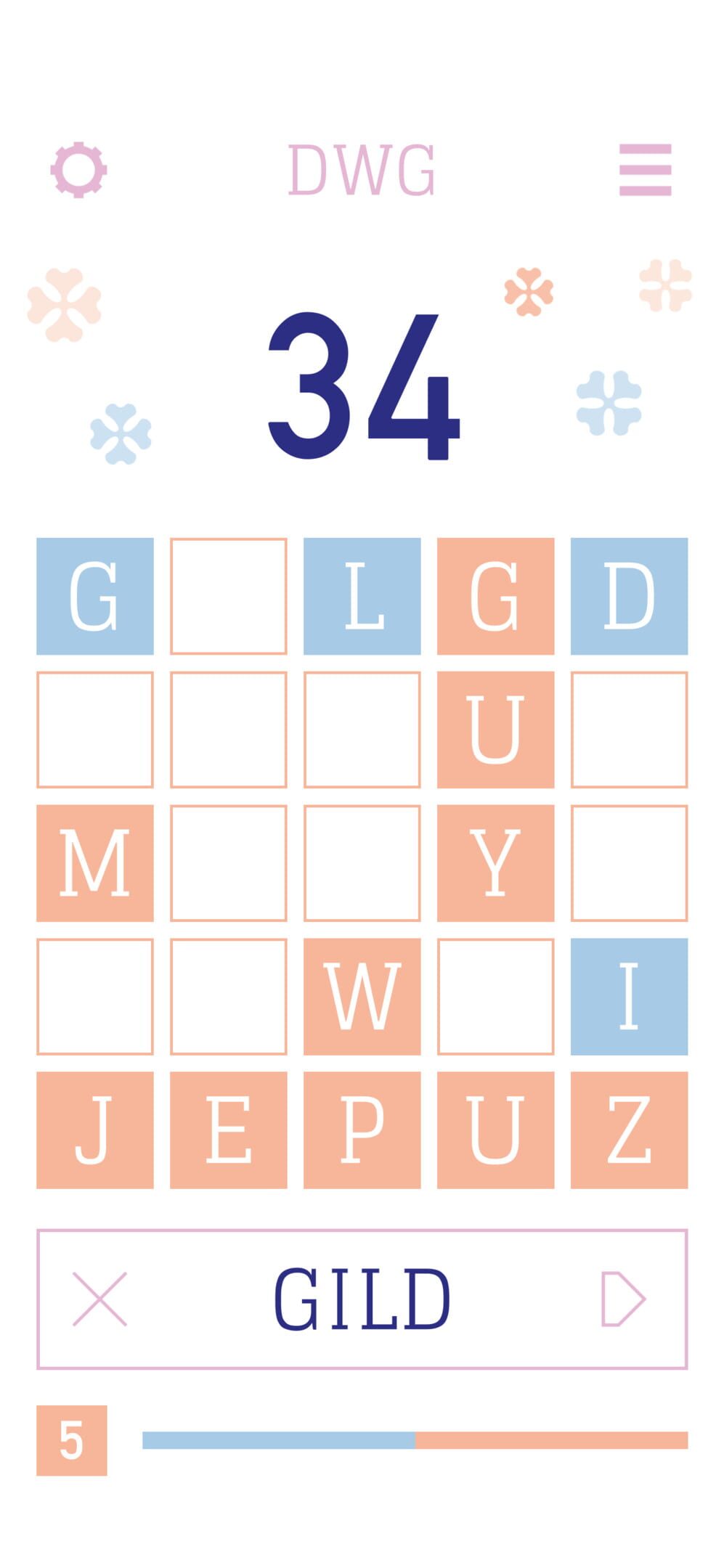This screenshot has width=724, height=1568.
Task: Choose the letter Y tile
Action: pos(496,863)
